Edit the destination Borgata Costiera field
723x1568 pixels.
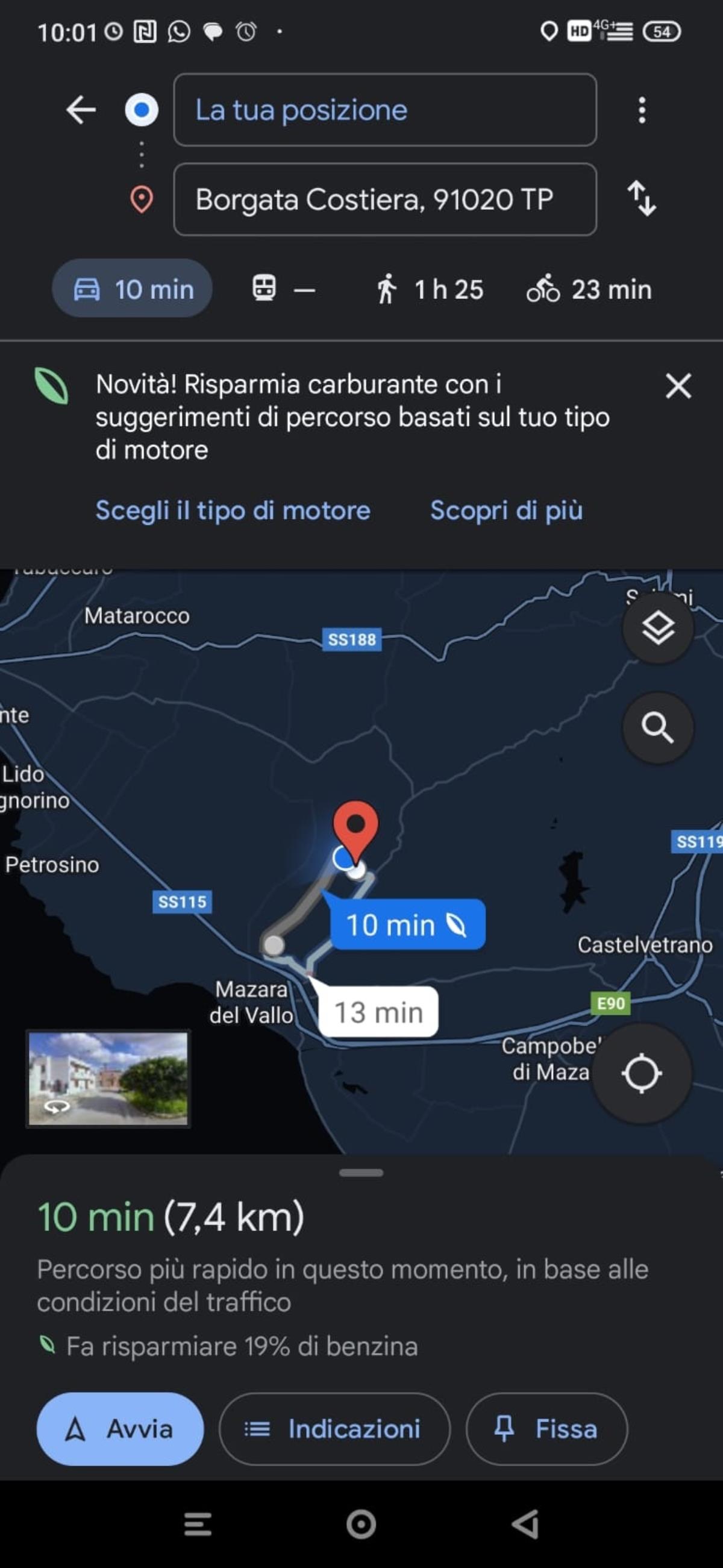(384, 199)
